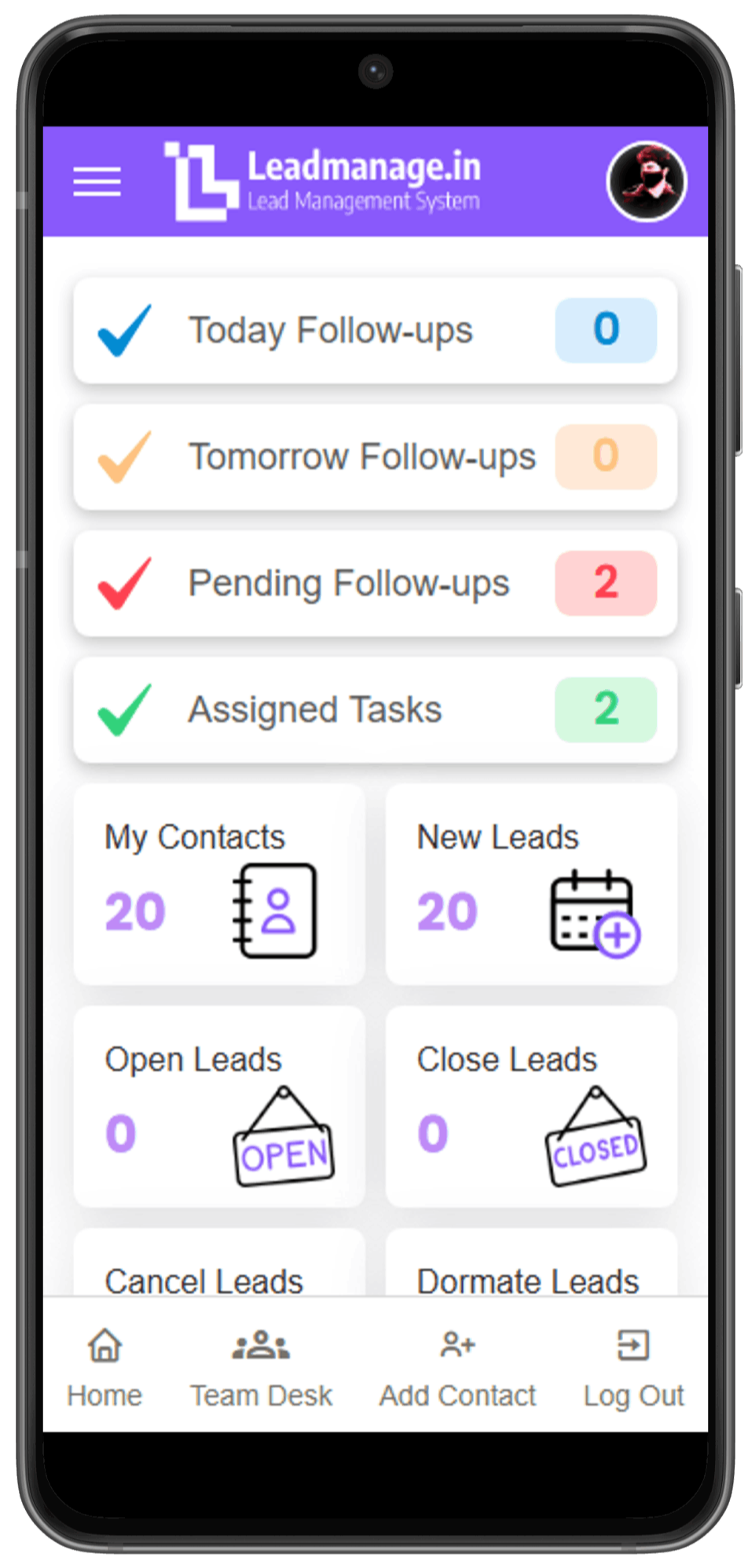Open the profile avatar
The width and height of the screenshot is (748, 1568).
[647, 181]
